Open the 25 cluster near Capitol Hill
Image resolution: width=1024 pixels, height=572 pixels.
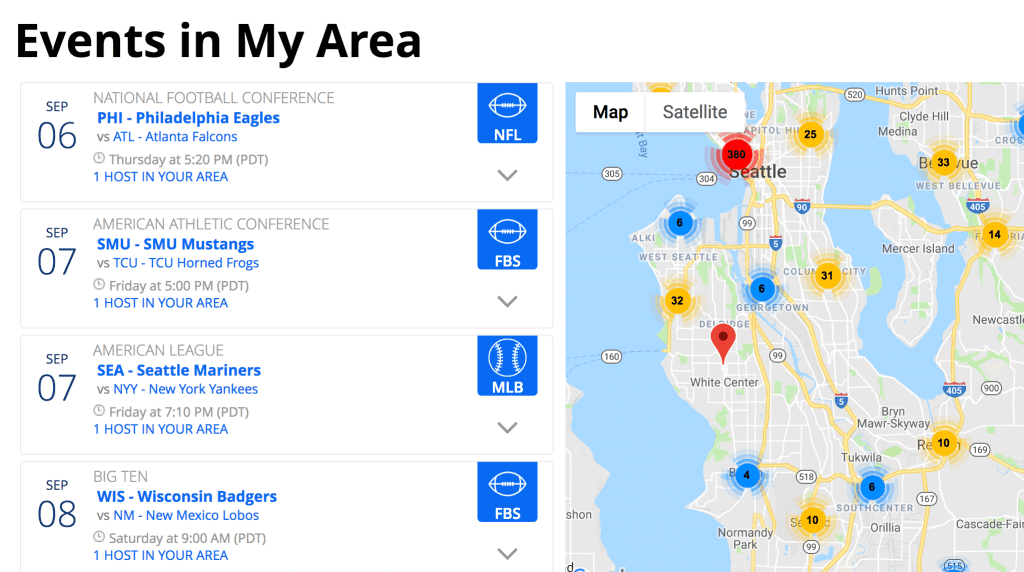coord(810,134)
